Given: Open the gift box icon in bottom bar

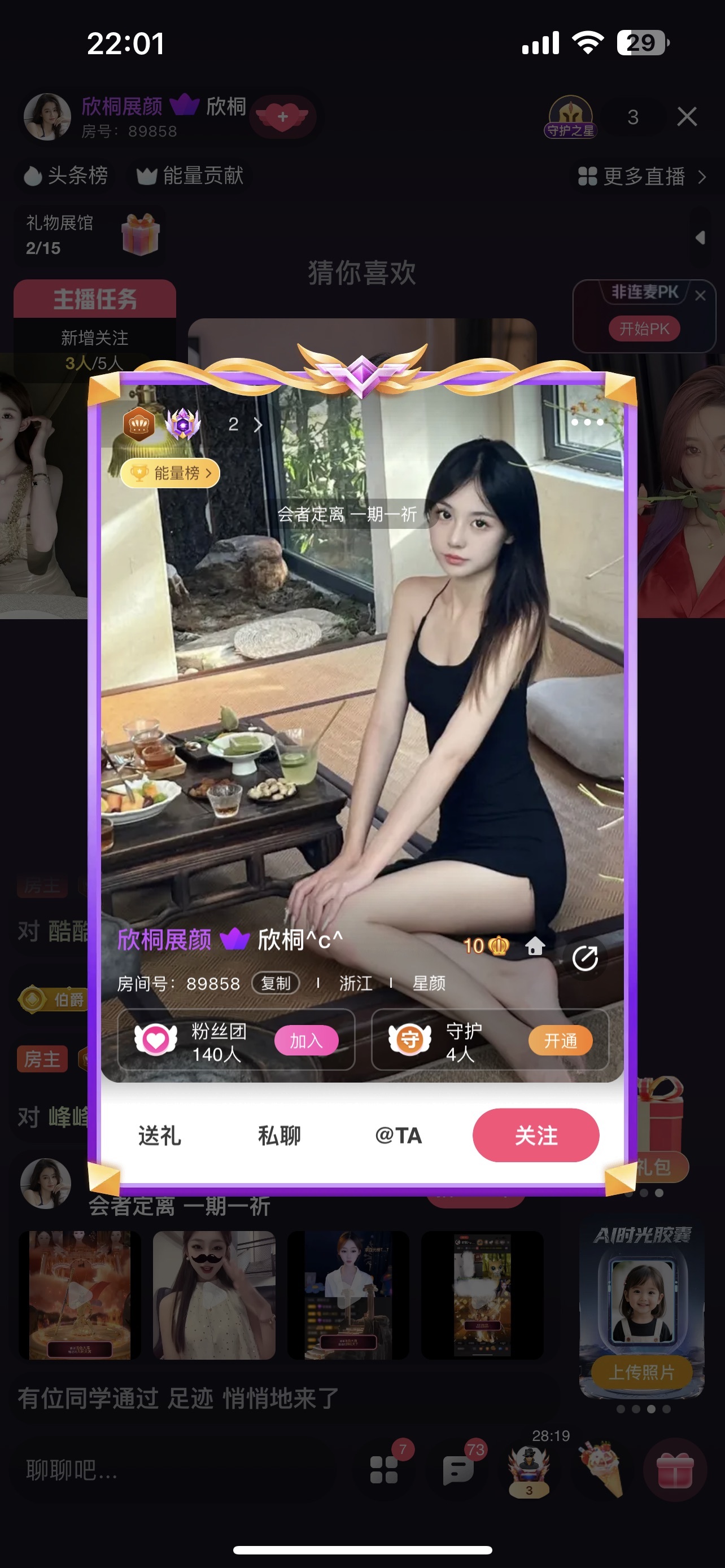Looking at the screenshot, I should pyautogui.click(x=675, y=1470).
